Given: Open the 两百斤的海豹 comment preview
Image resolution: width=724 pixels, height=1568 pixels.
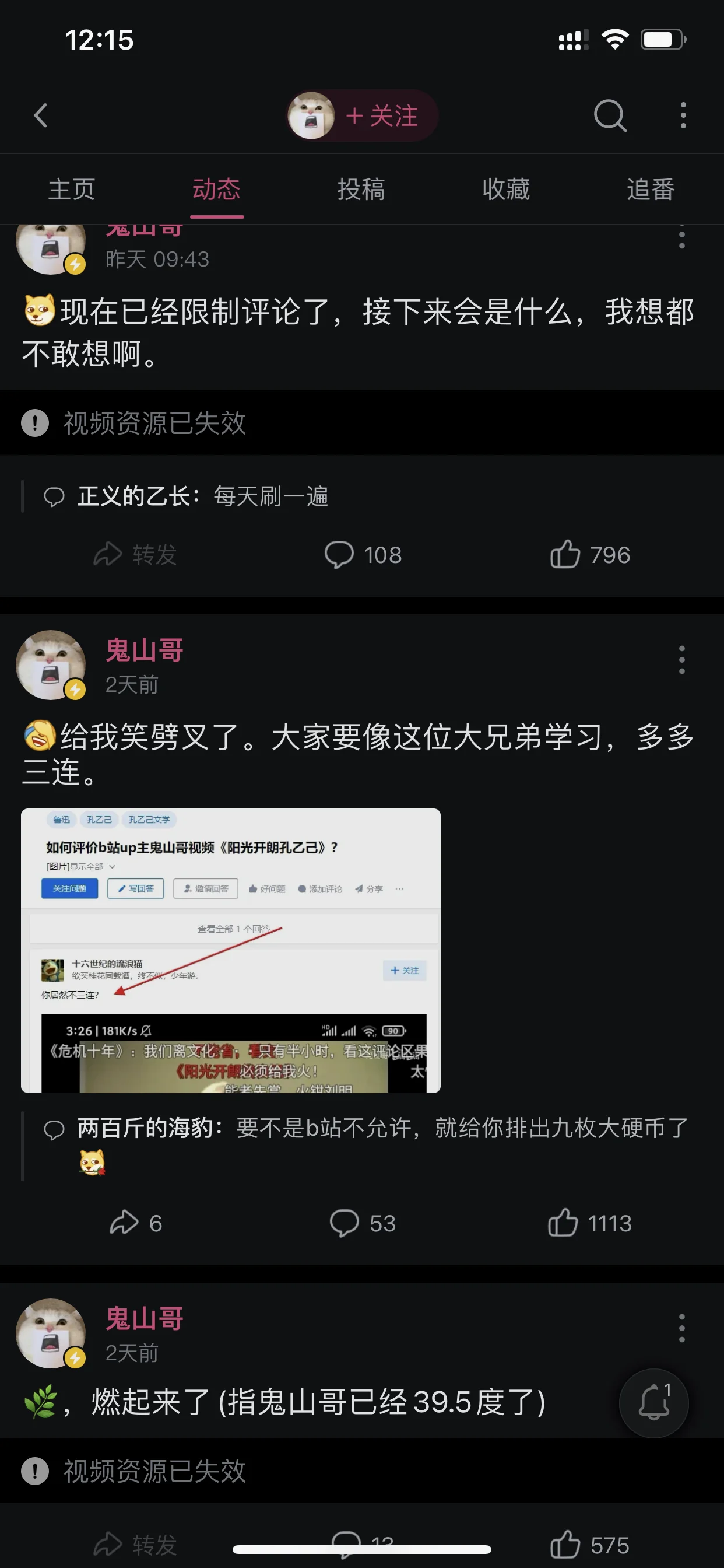Looking at the screenshot, I should tap(365, 1144).
